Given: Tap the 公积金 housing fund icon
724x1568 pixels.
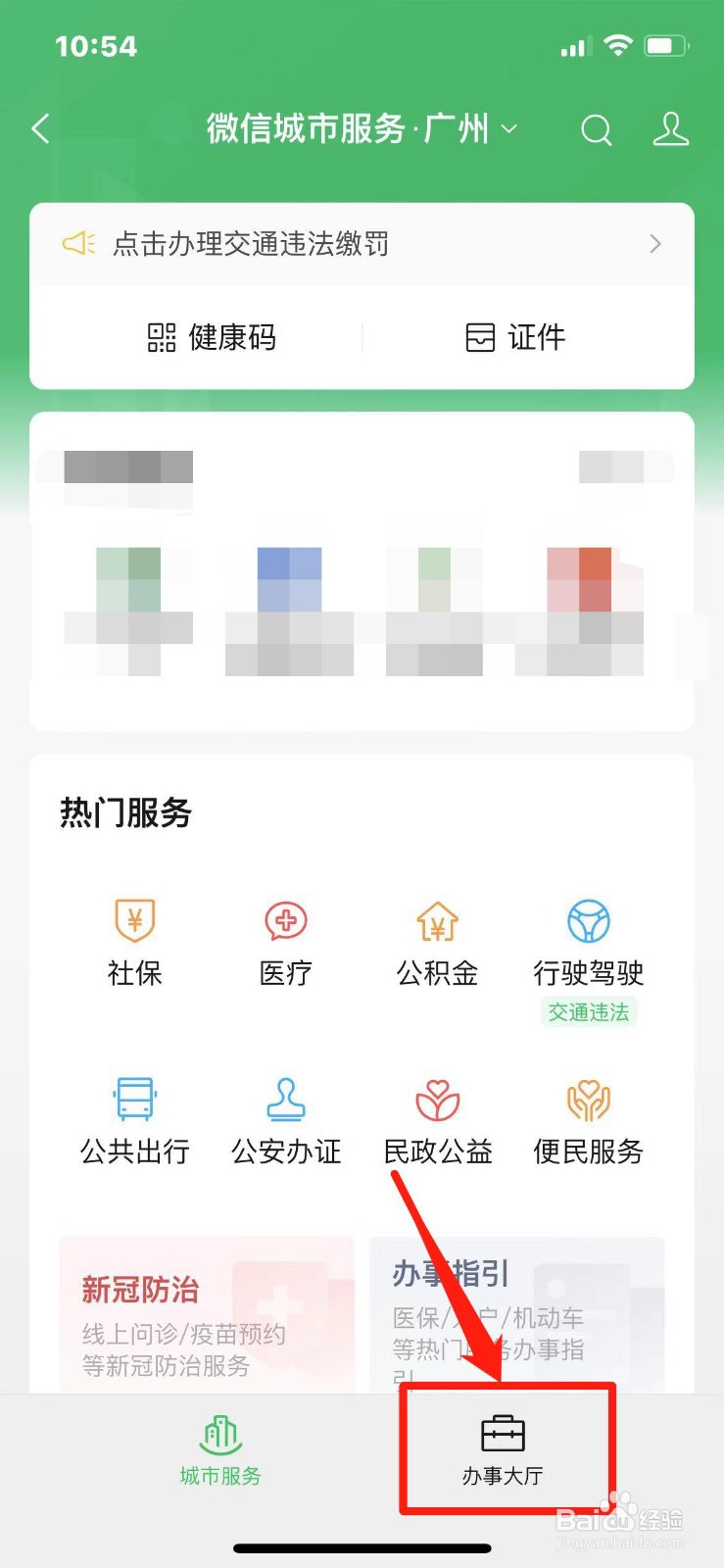Looking at the screenshot, I should coord(437,941).
